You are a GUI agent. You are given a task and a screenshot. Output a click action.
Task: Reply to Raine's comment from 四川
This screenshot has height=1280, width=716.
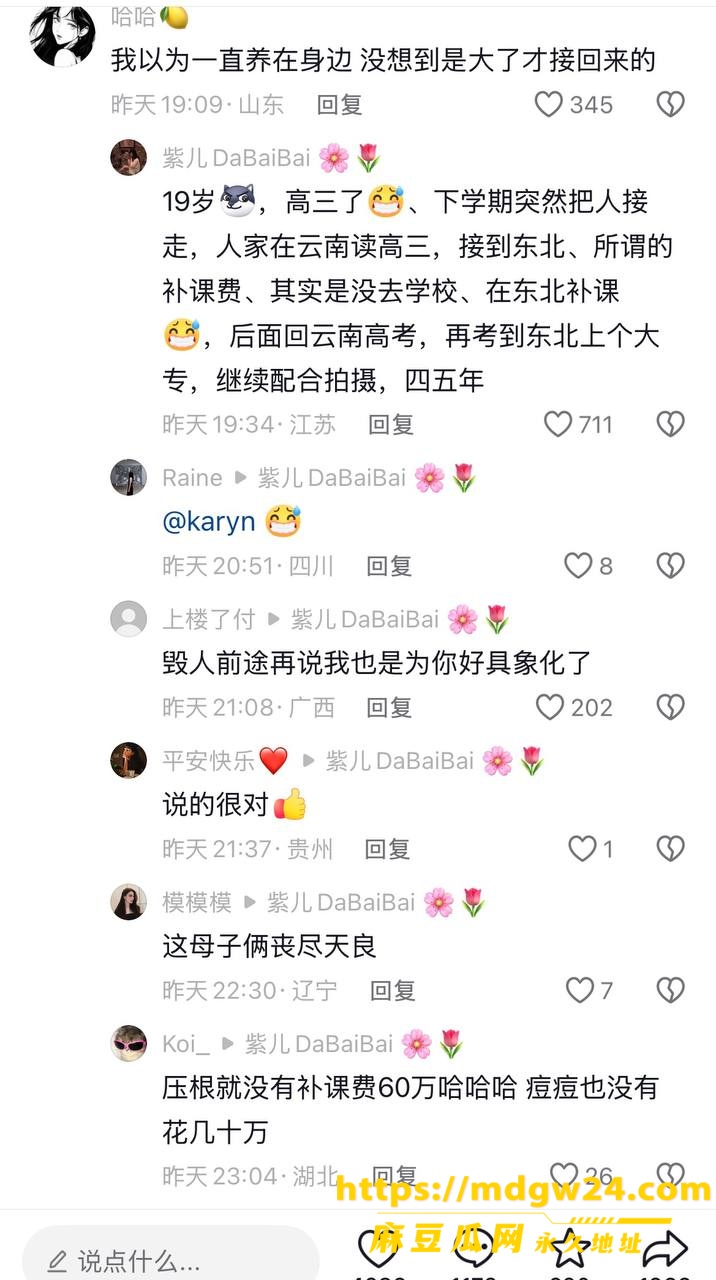(x=389, y=566)
